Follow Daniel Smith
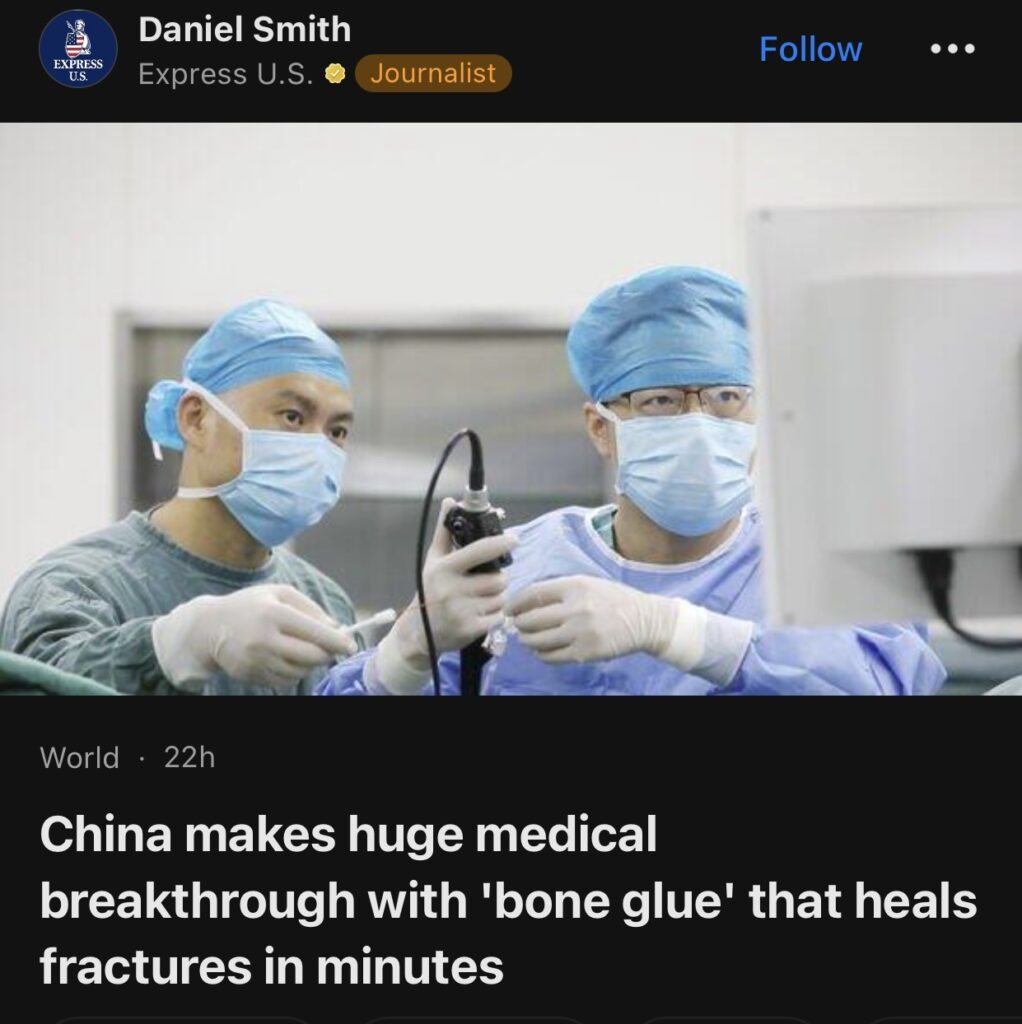 coord(810,49)
